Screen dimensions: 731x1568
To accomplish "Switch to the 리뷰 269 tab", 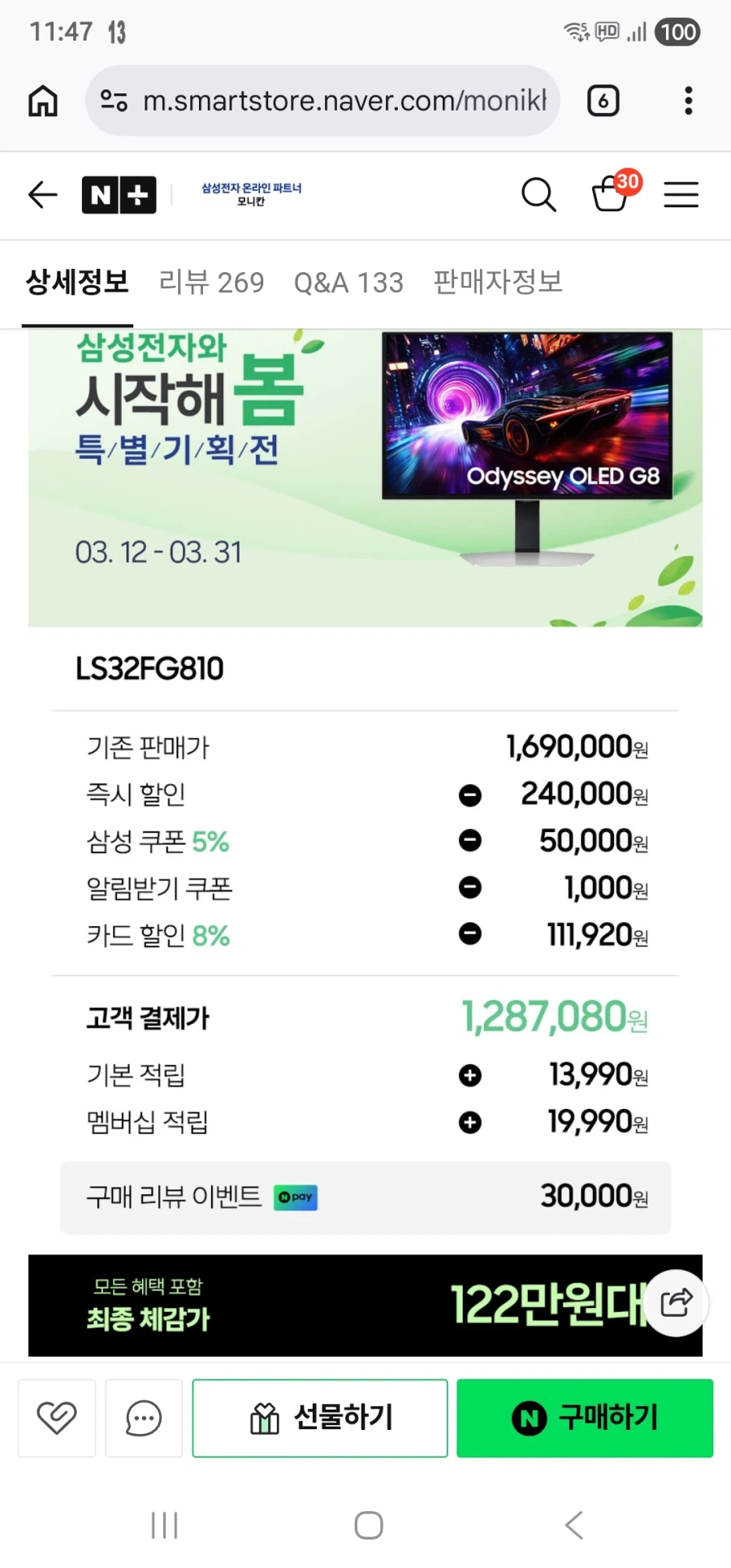I will (x=211, y=283).
